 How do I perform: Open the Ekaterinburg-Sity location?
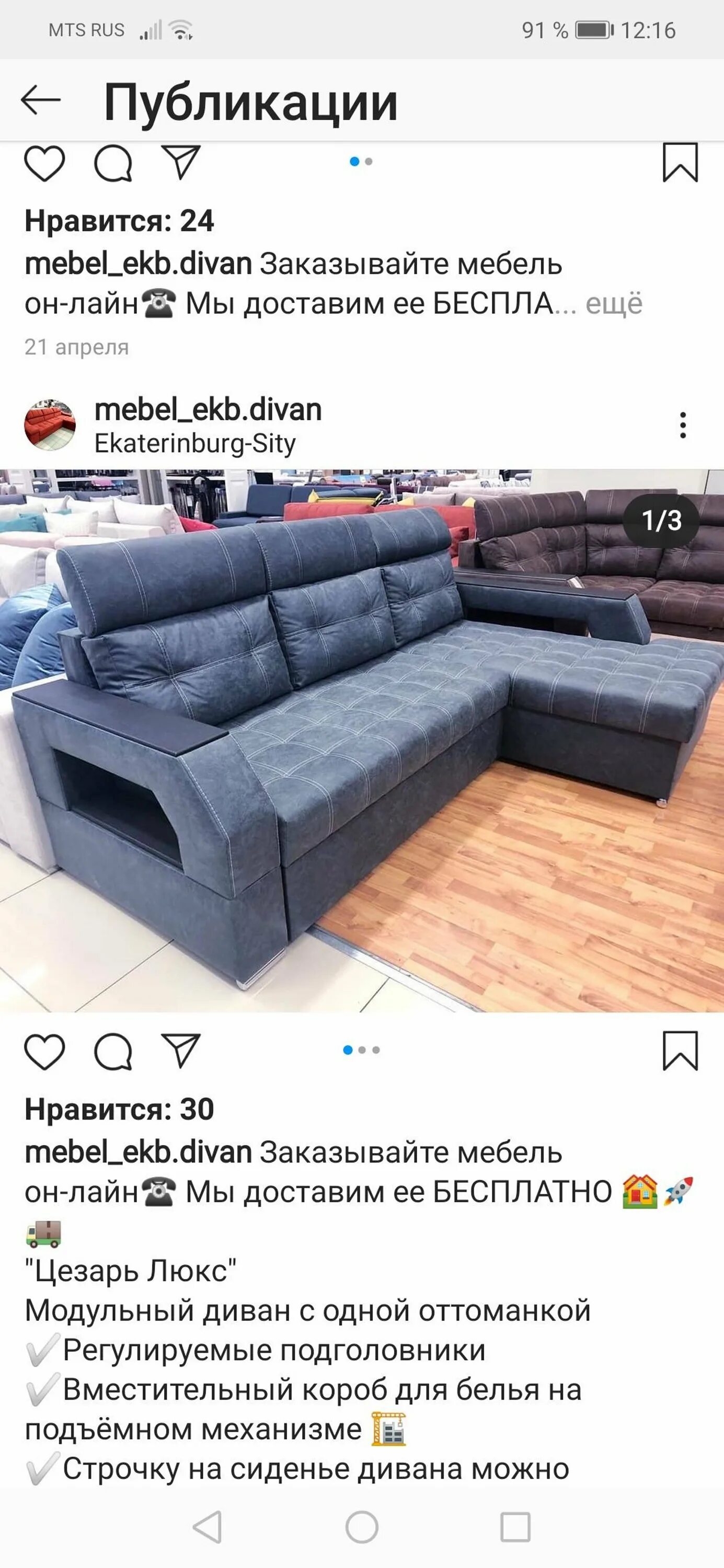point(195,443)
